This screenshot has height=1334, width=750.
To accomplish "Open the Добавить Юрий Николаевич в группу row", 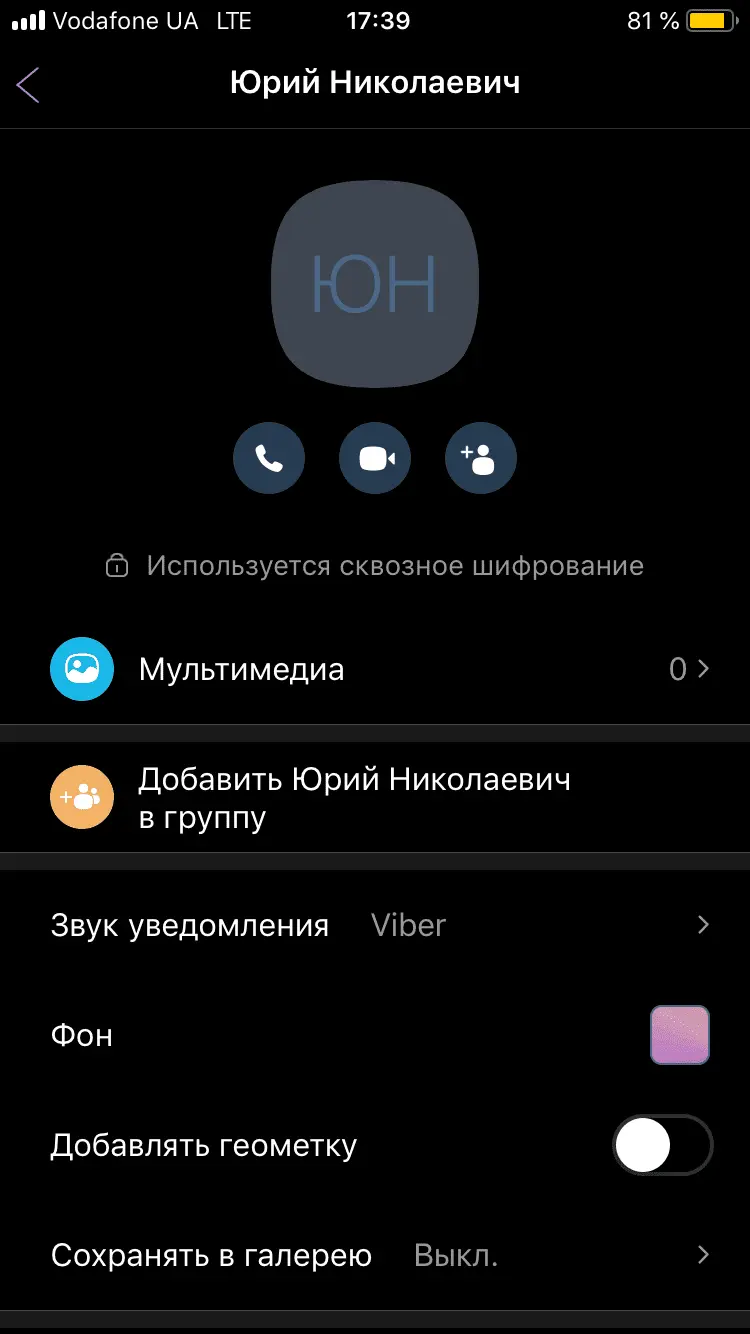I will tap(375, 798).
